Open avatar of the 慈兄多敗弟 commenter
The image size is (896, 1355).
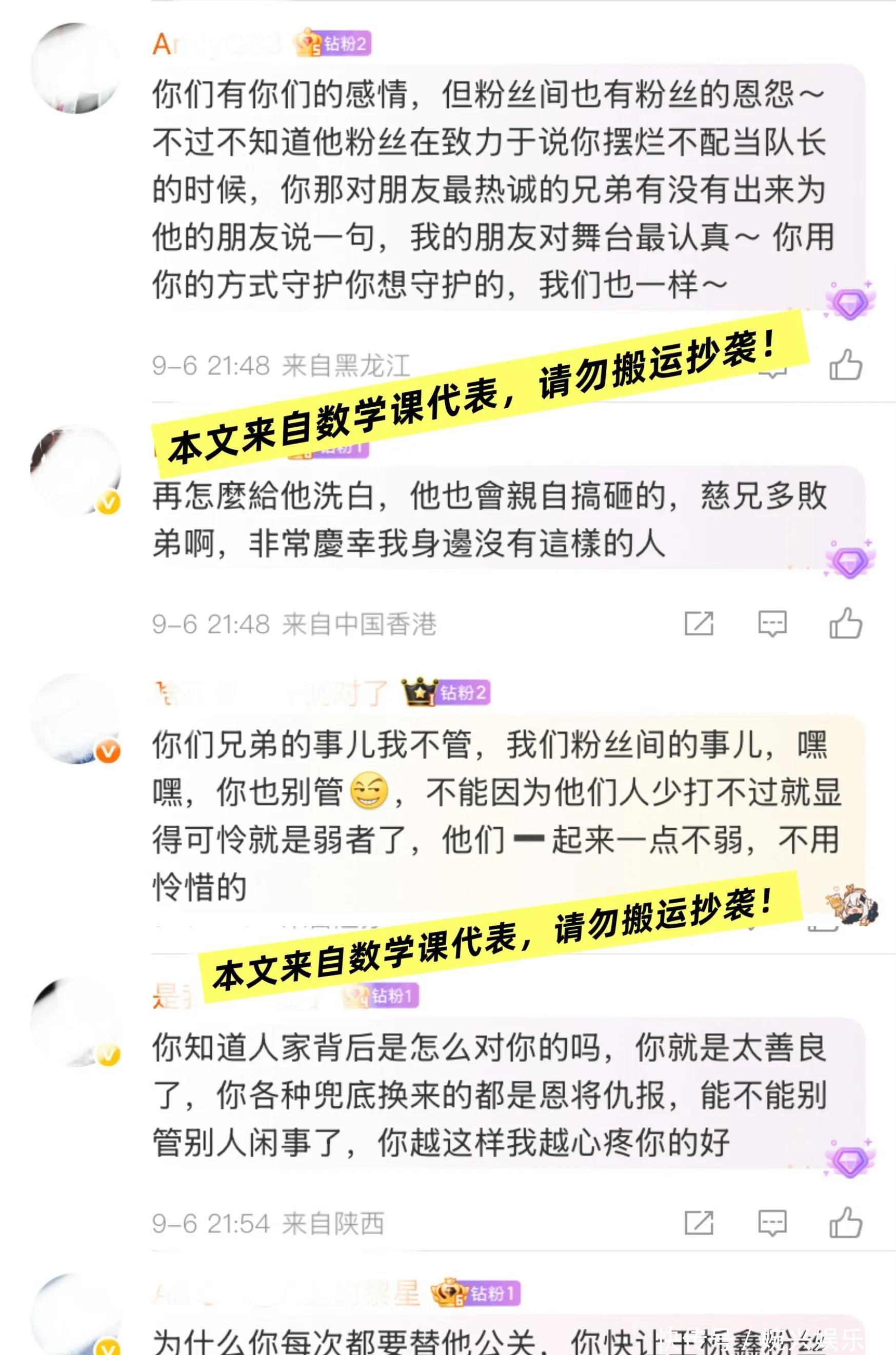(x=75, y=470)
